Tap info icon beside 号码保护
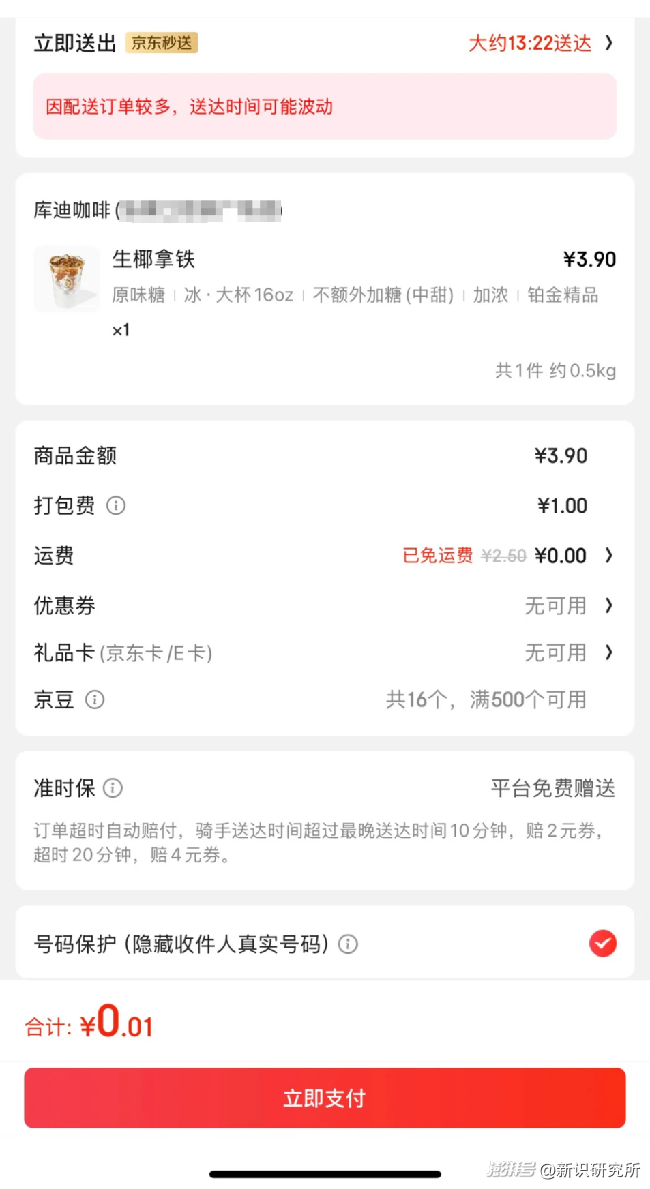The height and width of the screenshot is (1189, 650). click(x=348, y=944)
